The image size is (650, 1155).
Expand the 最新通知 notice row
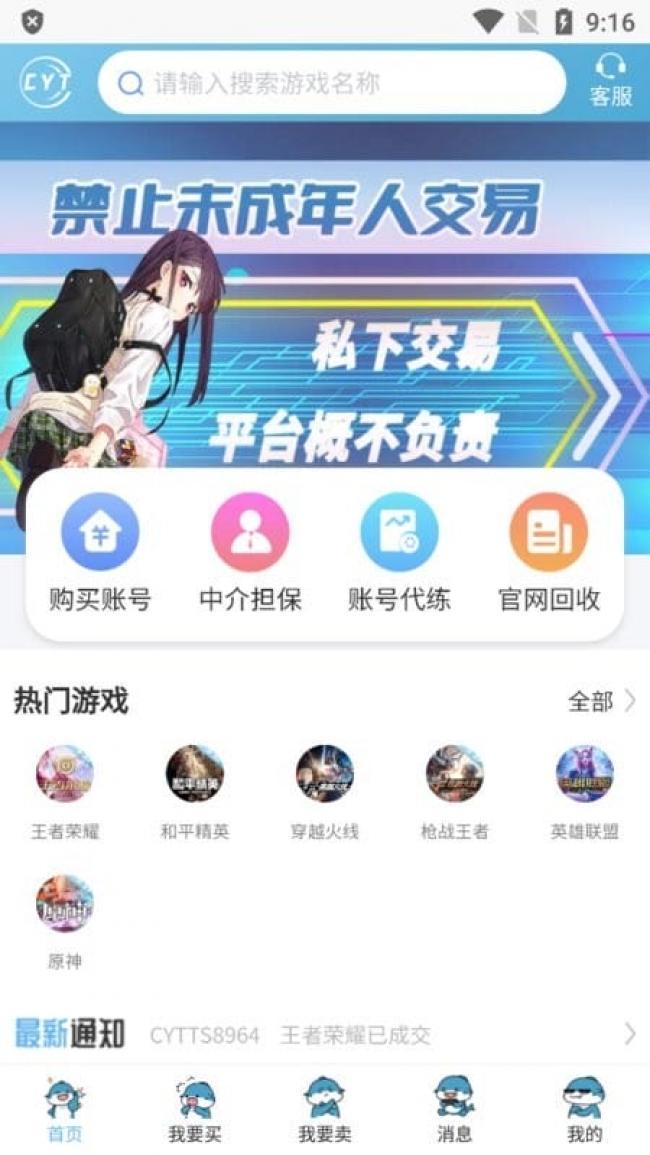tap(629, 1034)
